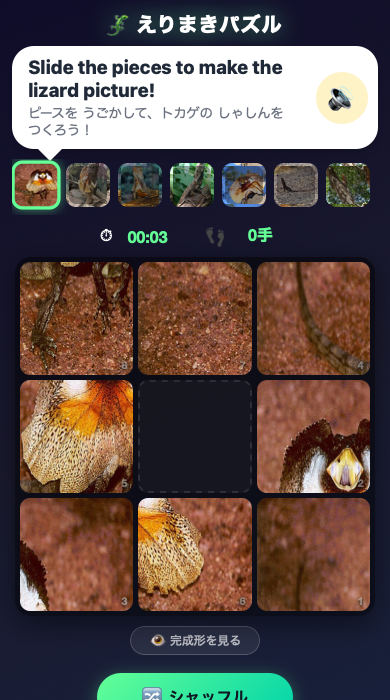The height and width of the screenshot is (700, 390).
Task: Tap puzzle tile 2 with the open mouth
Action: tap(313, 437)
